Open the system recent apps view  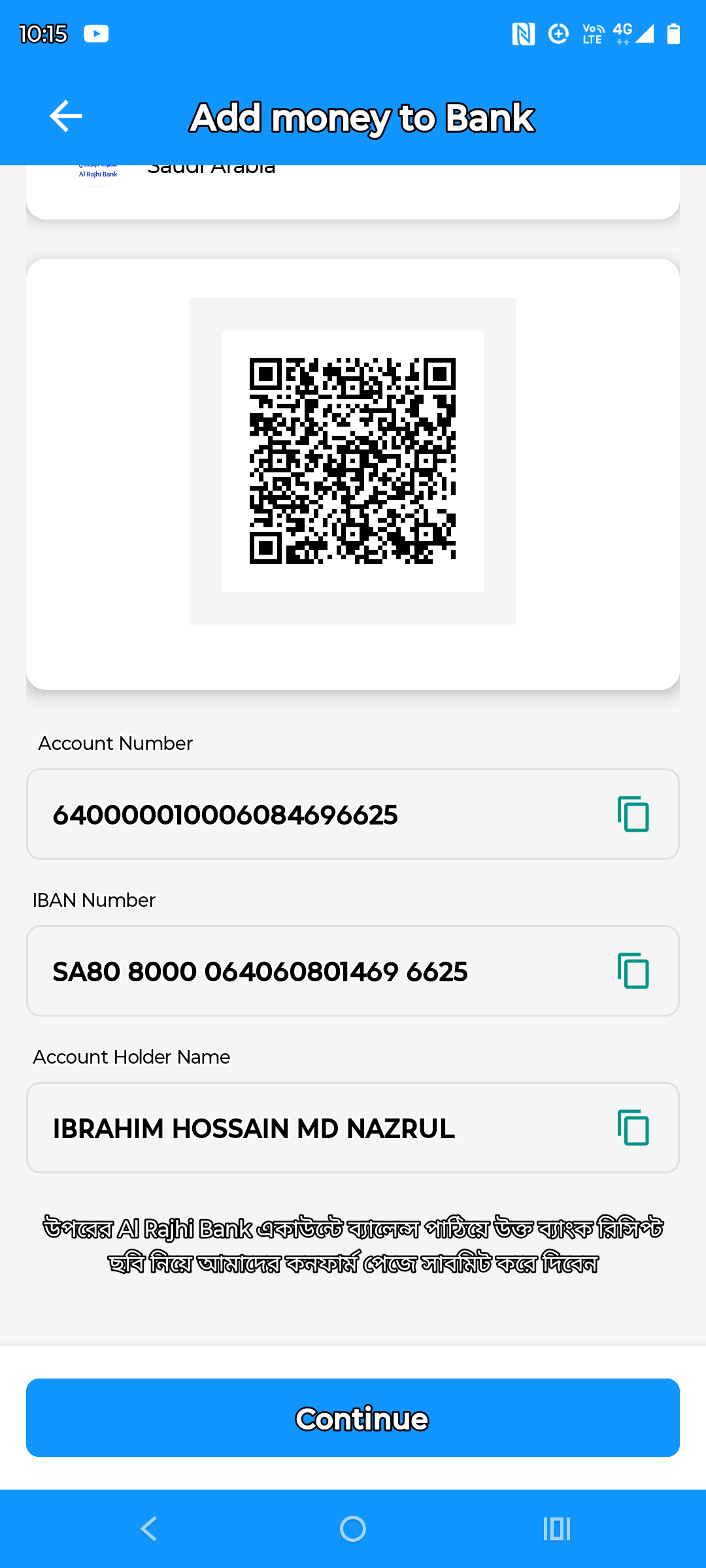[557, 1529]
